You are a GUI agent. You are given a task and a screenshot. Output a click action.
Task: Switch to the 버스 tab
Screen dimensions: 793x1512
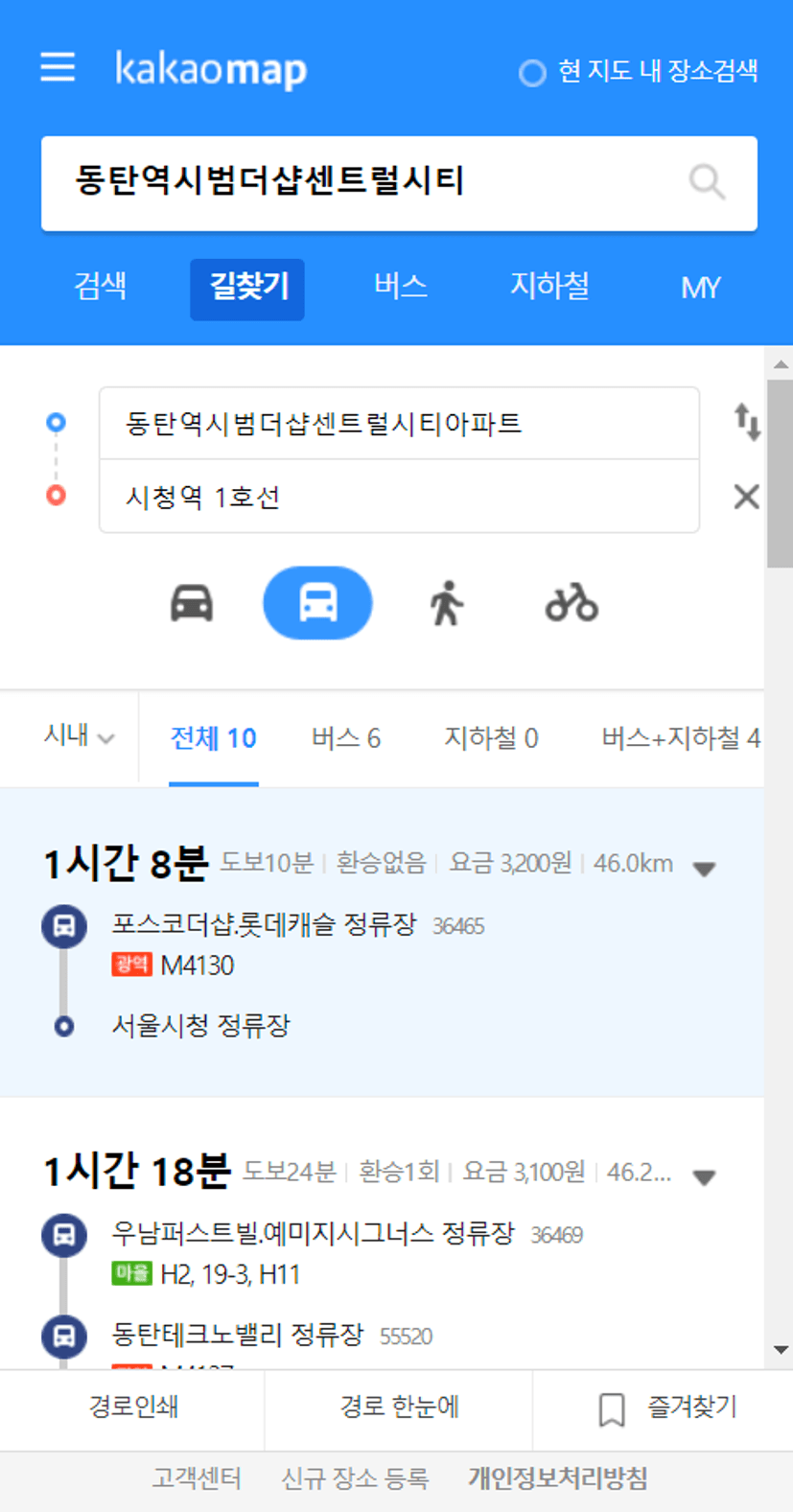[x=401, y=287]
